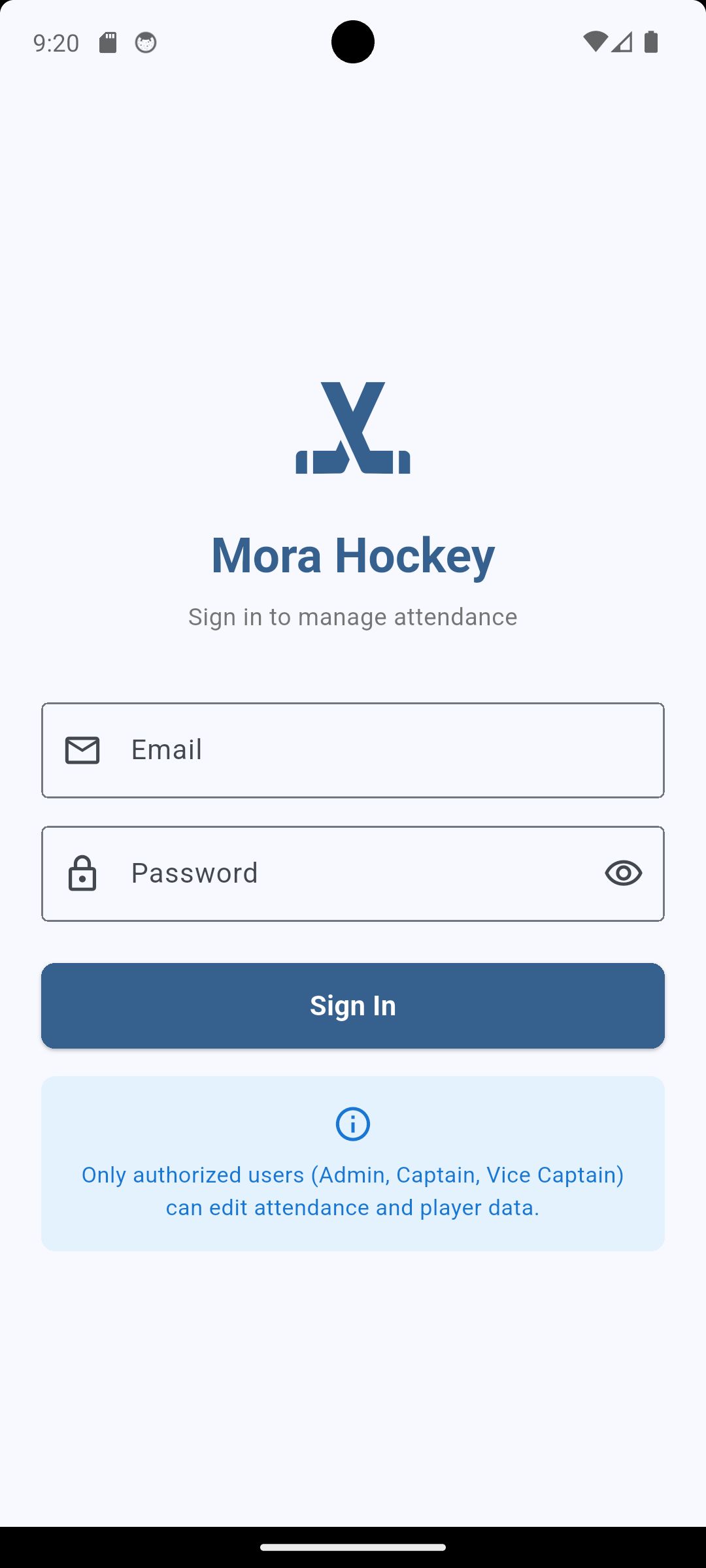706x1568 pixels.
Task: Click the crossed hockey sticks logo
Action: [x=353, y=428]
